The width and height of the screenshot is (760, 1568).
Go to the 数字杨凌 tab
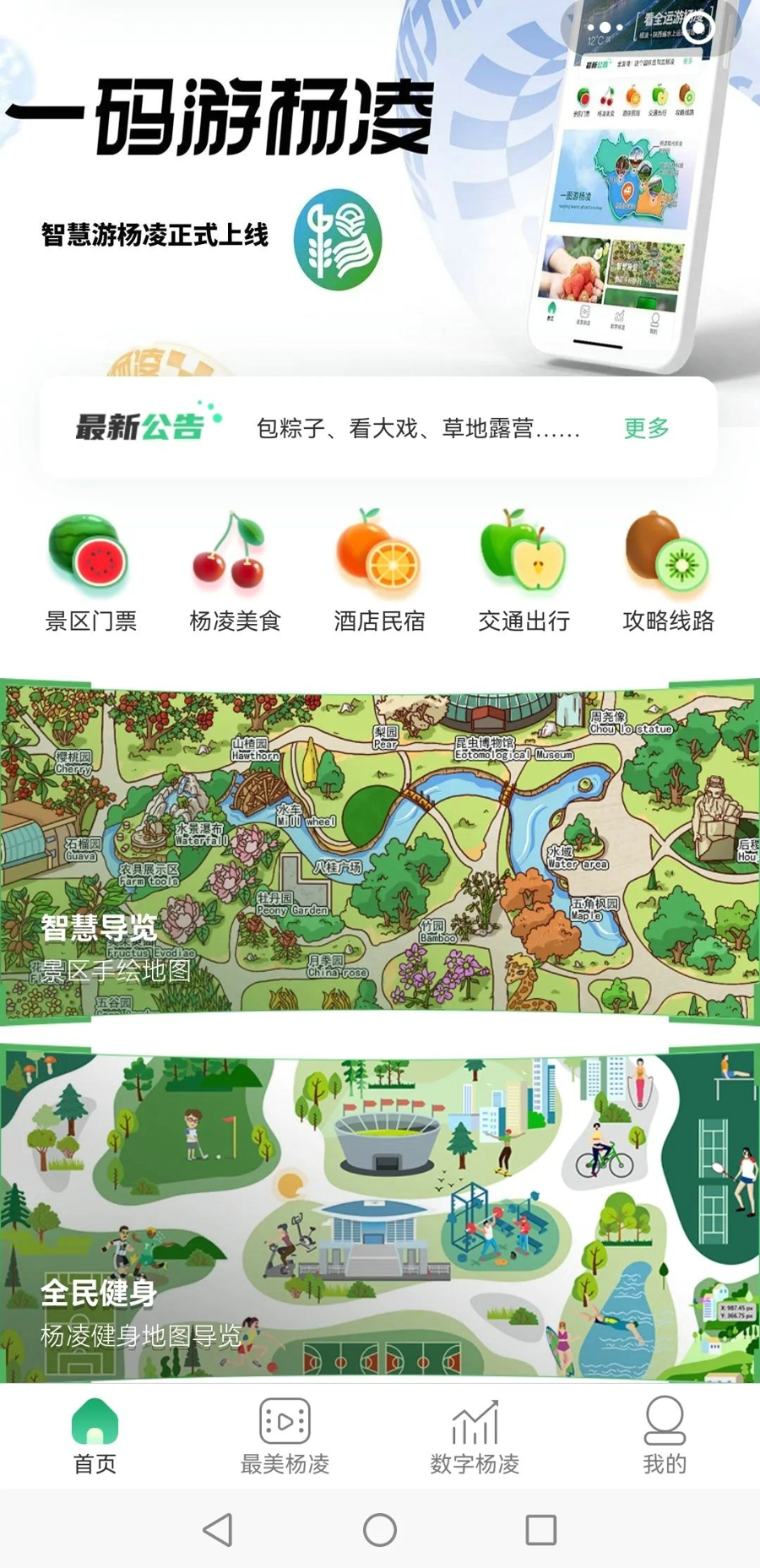[475, 1436]
